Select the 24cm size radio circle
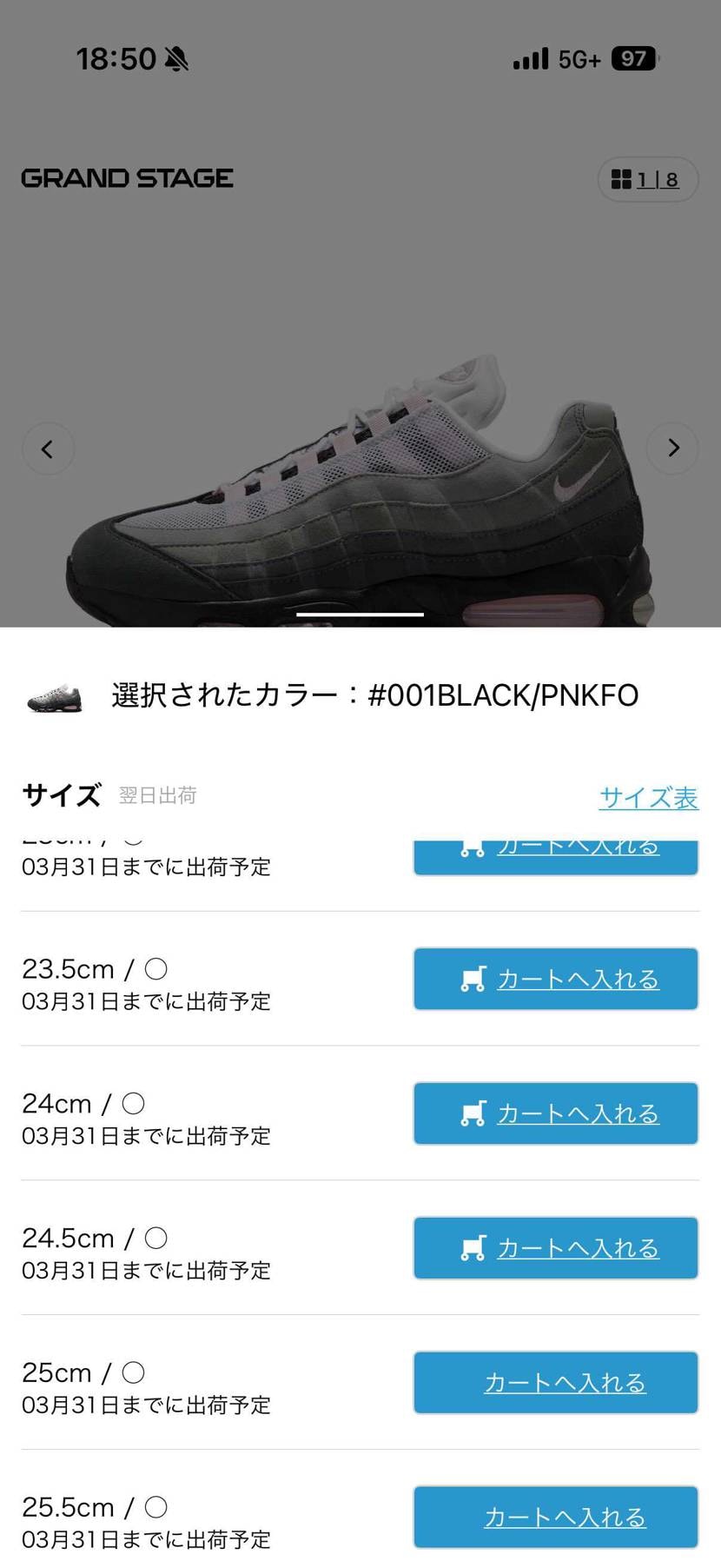The height and width of the screenshot is (1568, 721). point(135,1103)
